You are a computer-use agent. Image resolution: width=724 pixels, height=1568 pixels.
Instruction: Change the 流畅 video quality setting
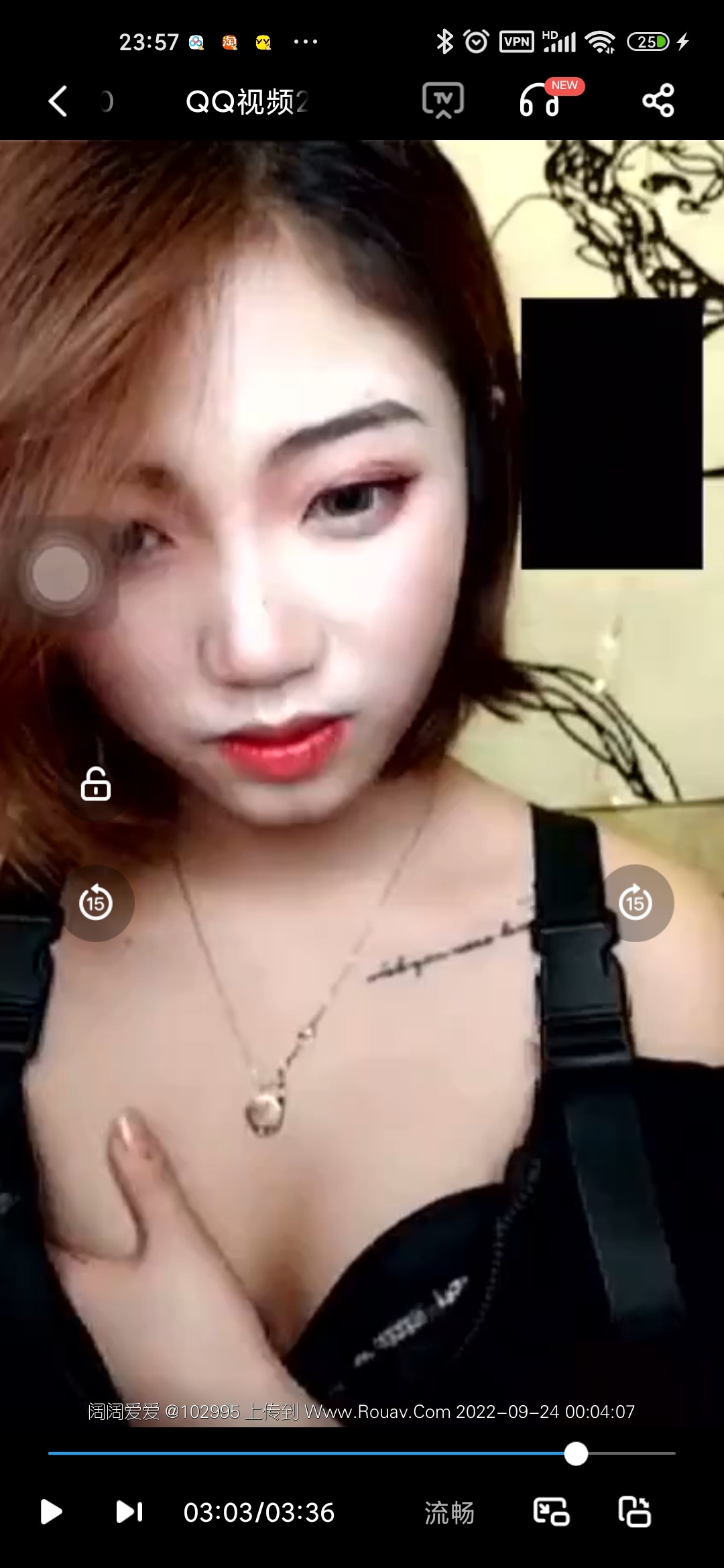click(449, 1512)
